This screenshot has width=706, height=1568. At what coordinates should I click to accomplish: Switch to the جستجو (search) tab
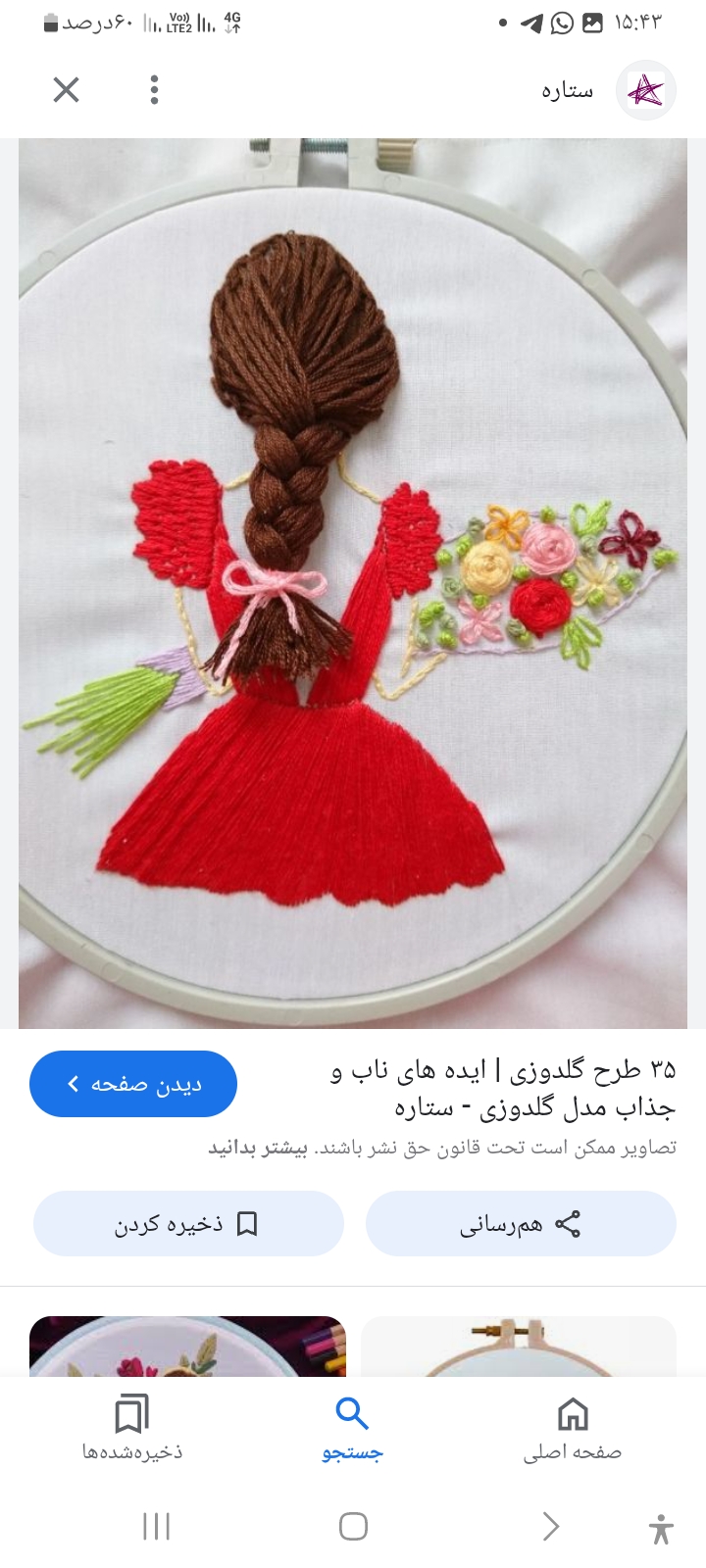coord(352,1429)
